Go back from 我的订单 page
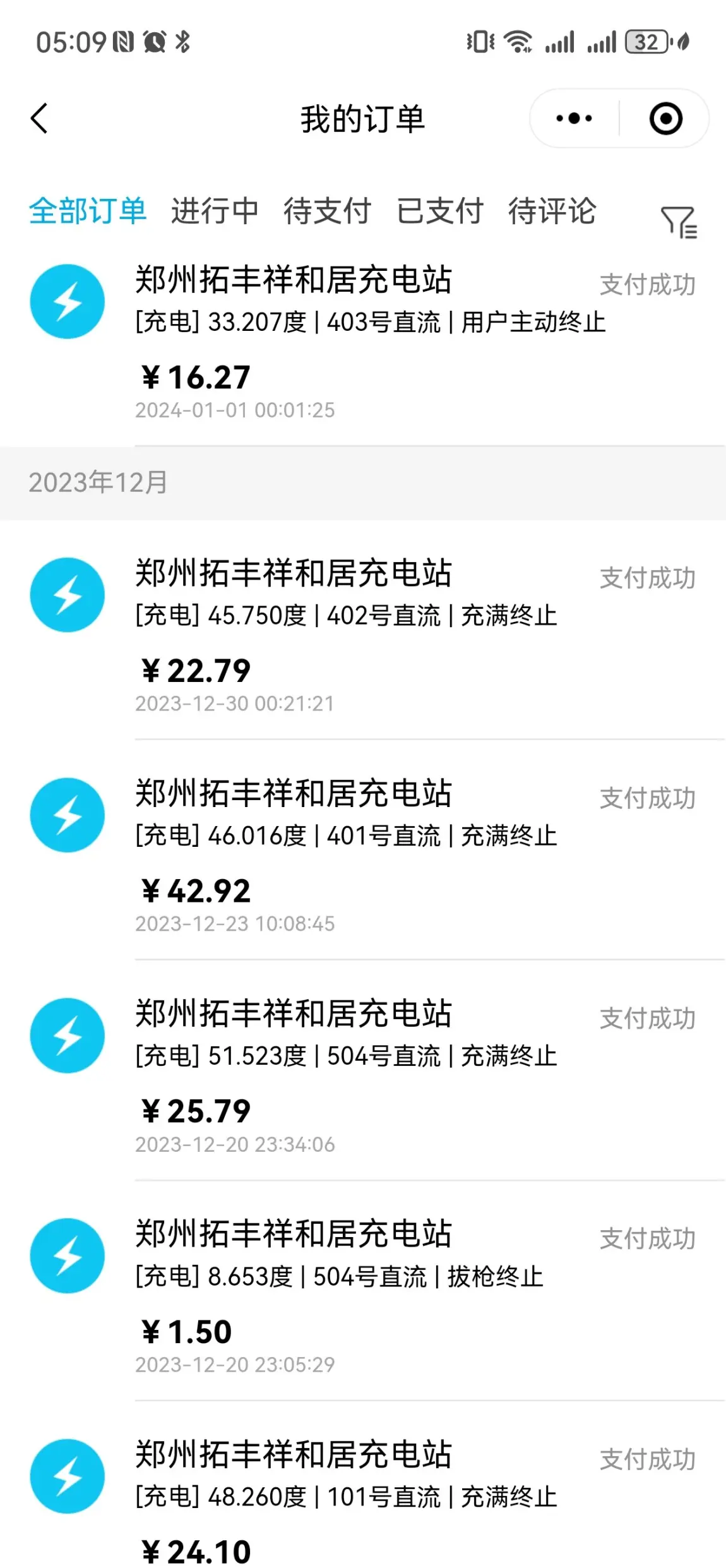Viewport: 726px width, 1568px height. tap(39, 118)
